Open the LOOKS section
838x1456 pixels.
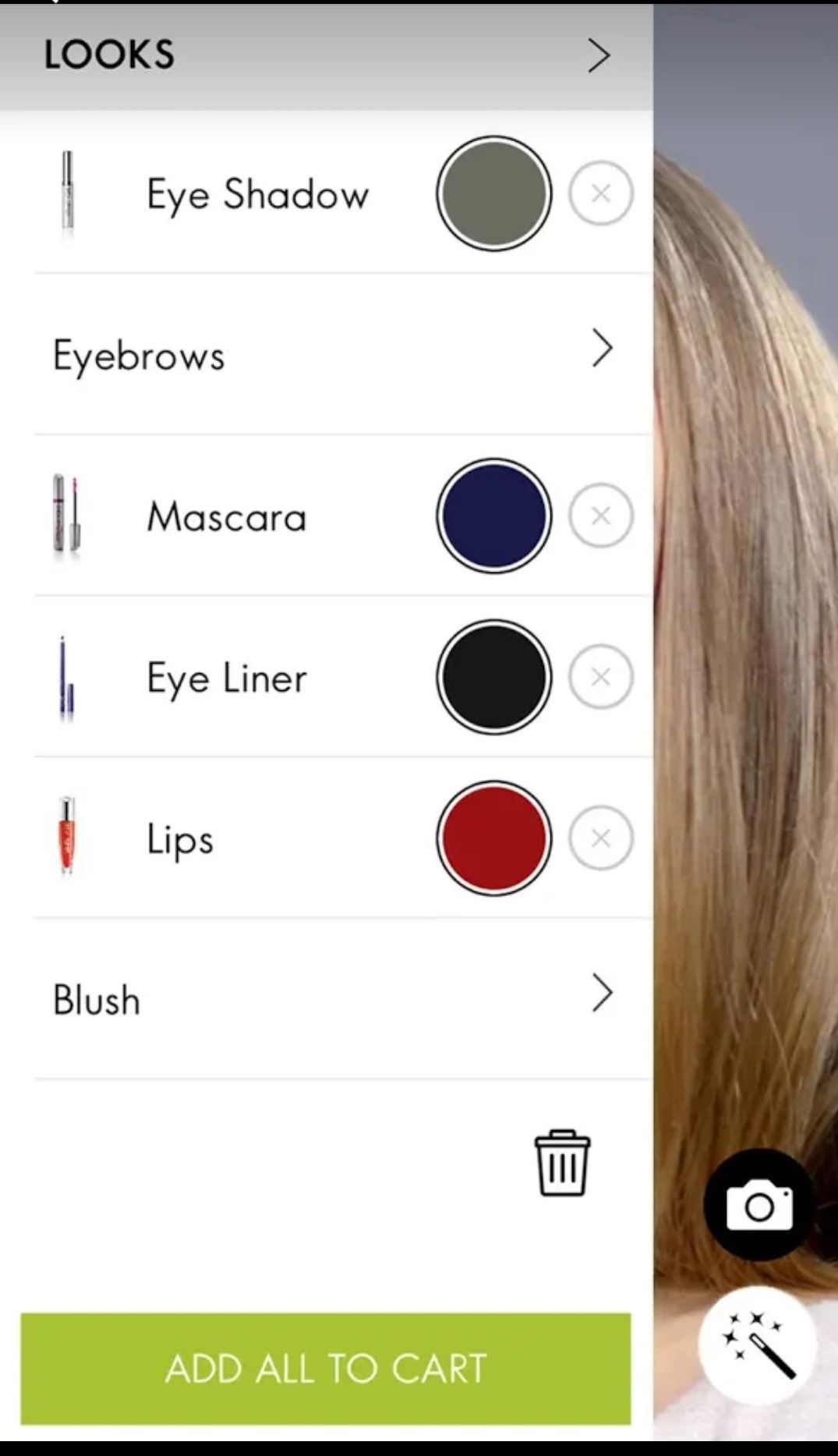click(326, 55)
